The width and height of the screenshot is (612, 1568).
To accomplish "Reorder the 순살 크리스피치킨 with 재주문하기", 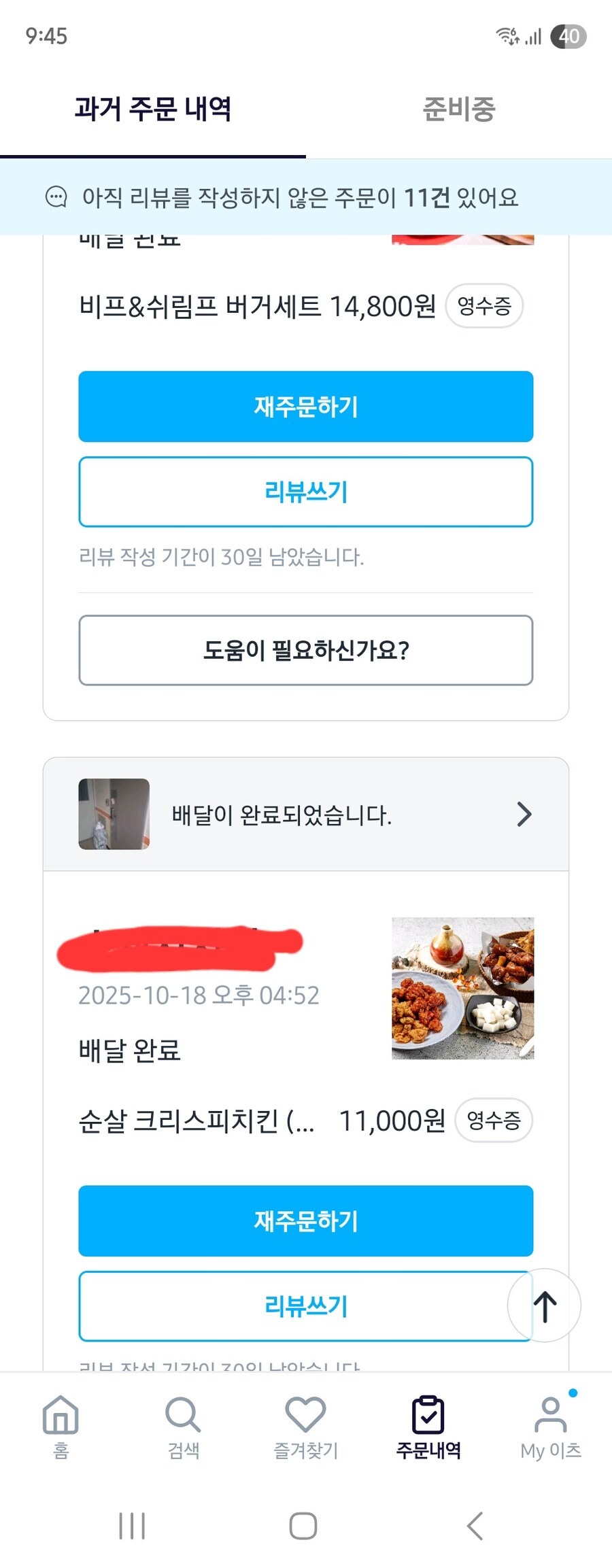I will pyautogui.click(x=306, y=1221).
